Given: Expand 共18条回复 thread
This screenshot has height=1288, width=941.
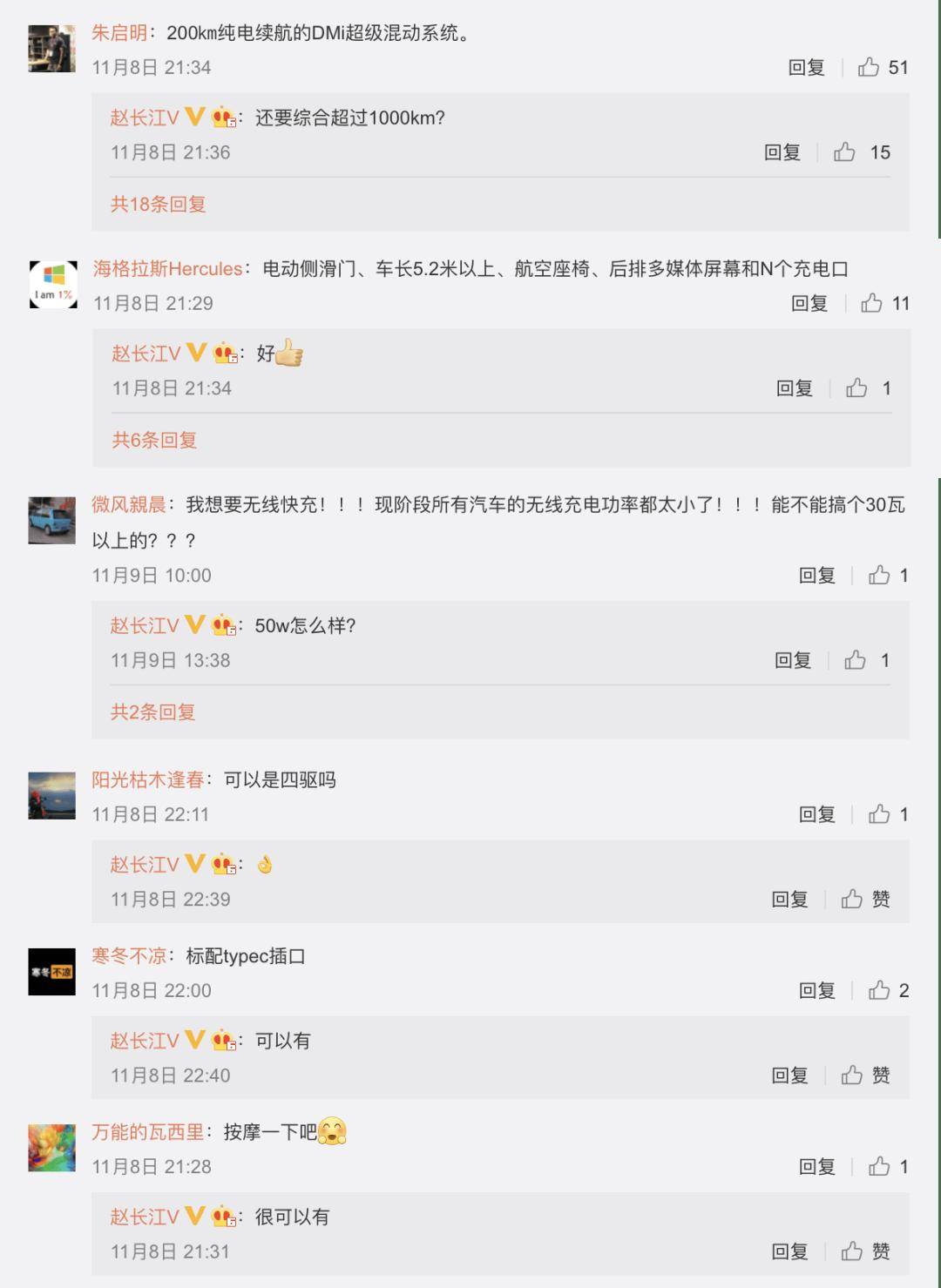Looking at the screenshot, I should 158,204.
